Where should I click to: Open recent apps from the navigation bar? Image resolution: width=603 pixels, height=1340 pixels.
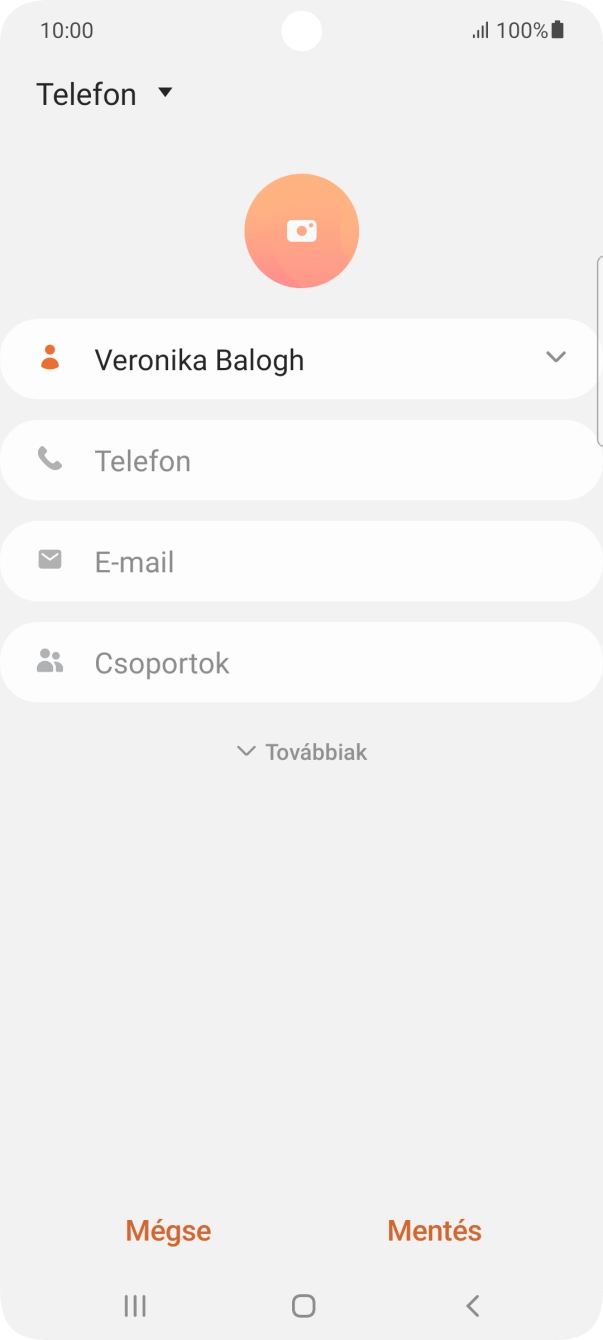click(135, 1305)
